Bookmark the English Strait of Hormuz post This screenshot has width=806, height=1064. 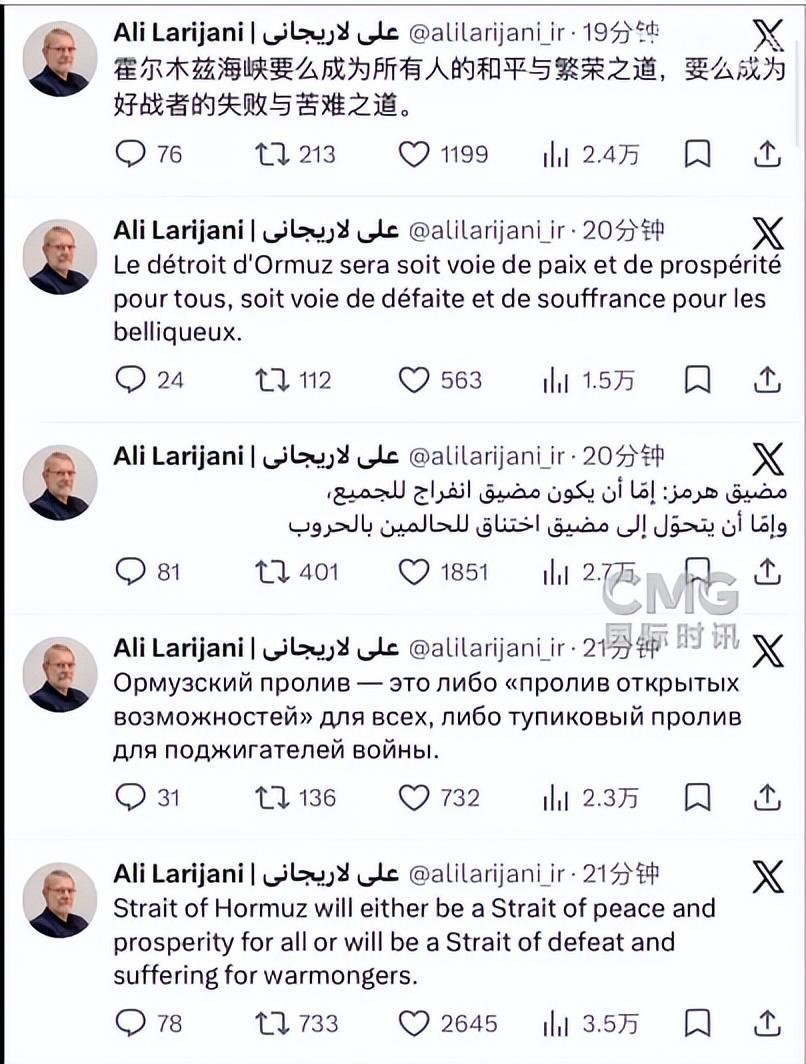pos(697,1023)
